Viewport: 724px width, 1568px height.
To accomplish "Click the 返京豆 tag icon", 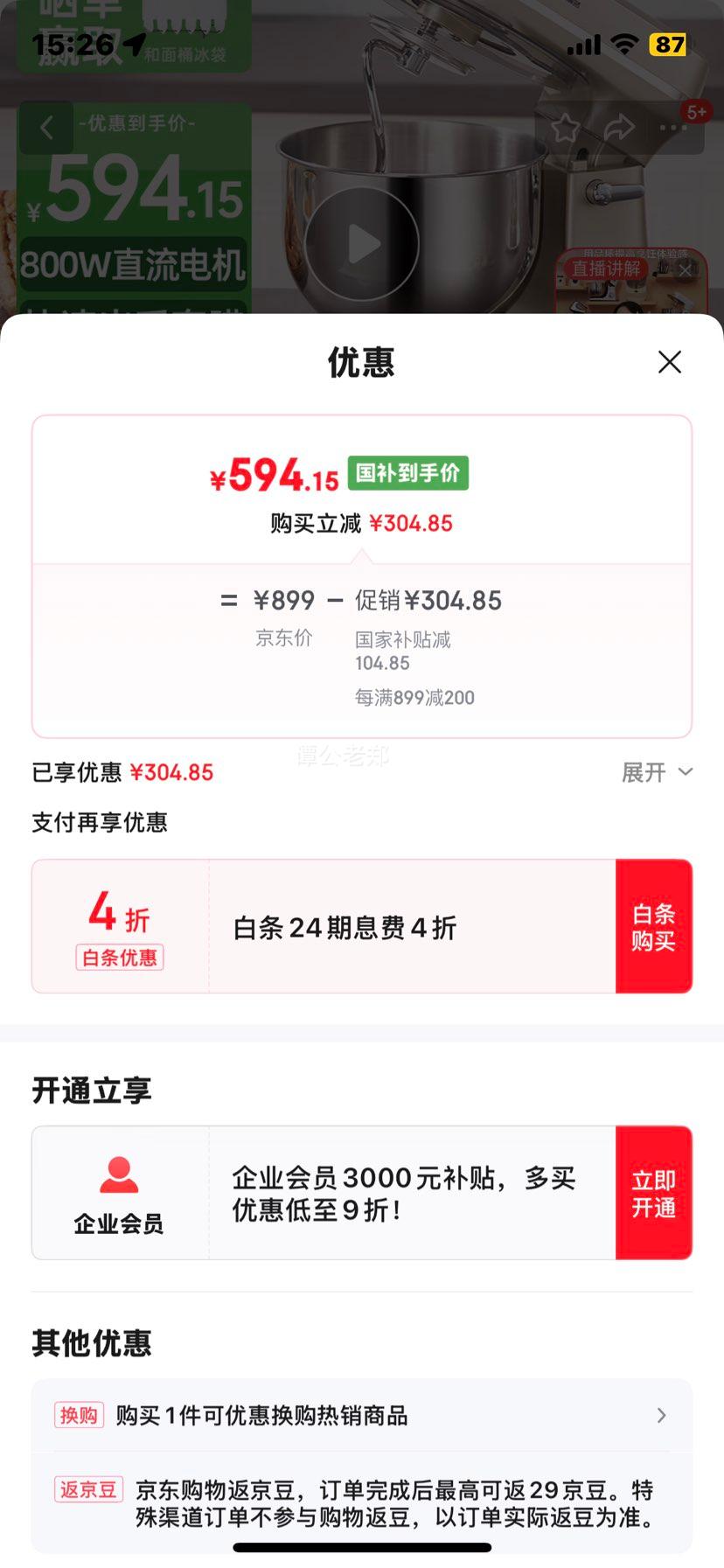I will [x=87, y=1490].
